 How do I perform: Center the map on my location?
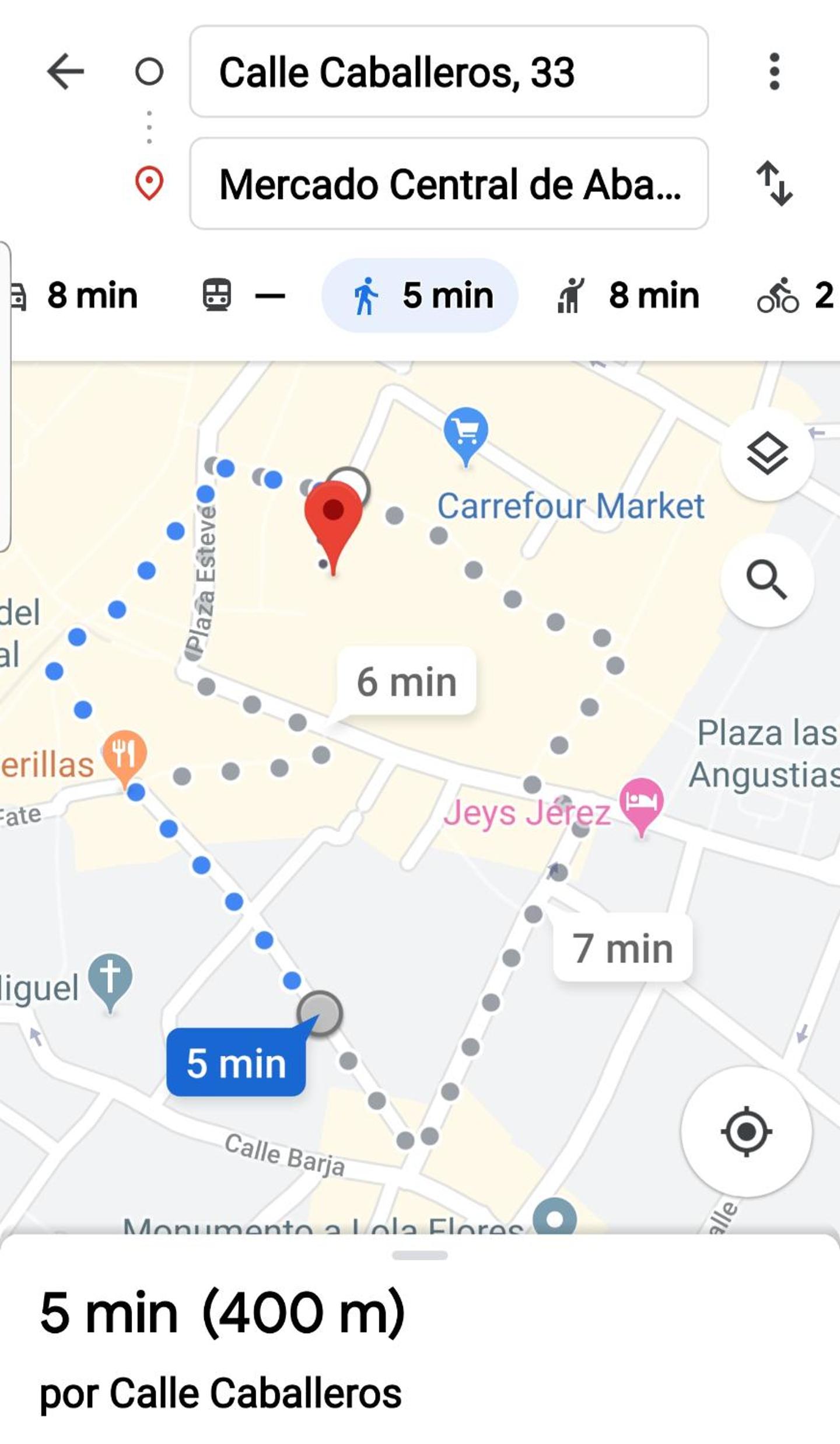coord(746,1131)
